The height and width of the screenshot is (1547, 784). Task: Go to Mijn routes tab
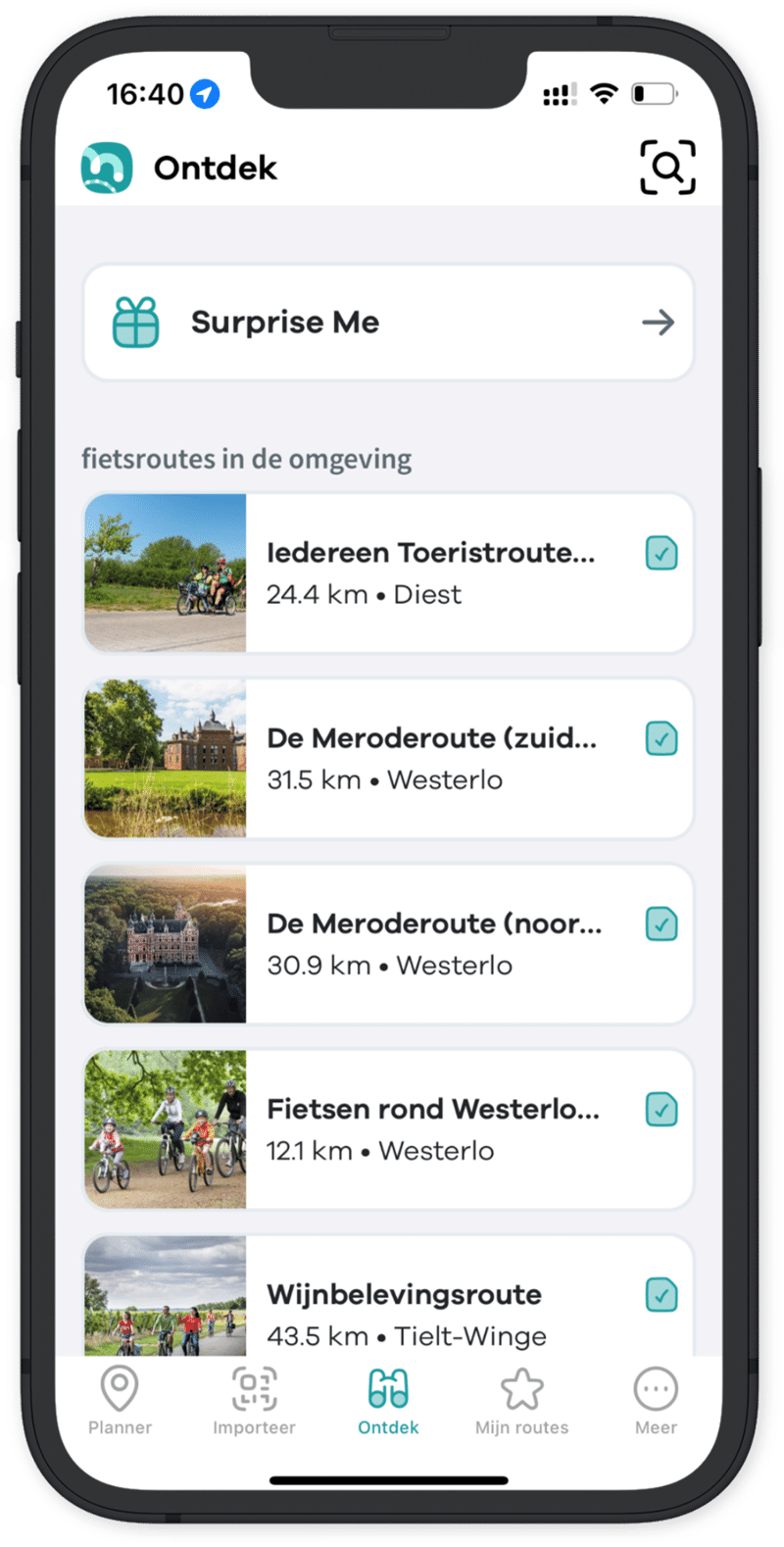click(x=521, y=1402)
